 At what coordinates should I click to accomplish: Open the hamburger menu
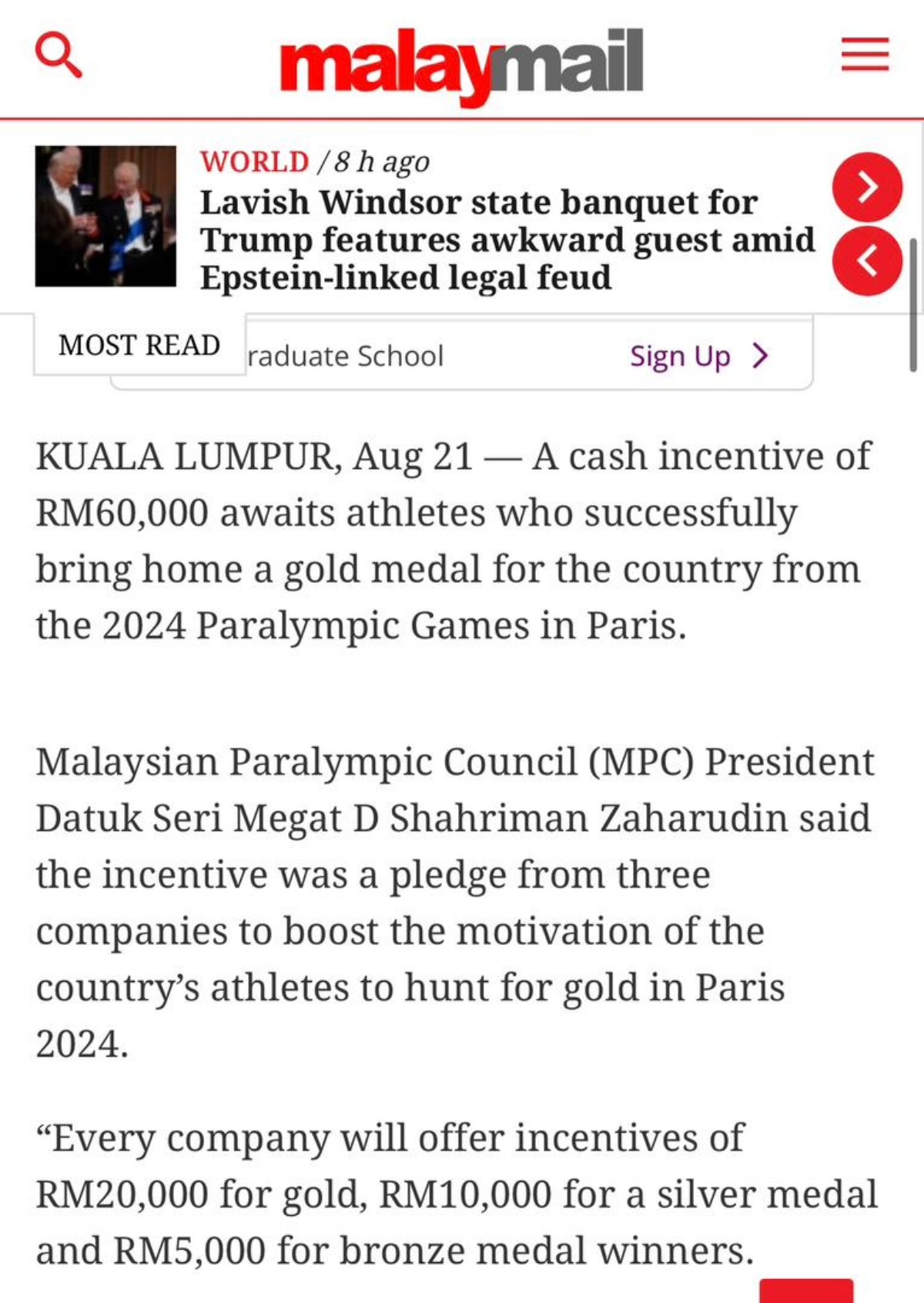coord(865,55)
